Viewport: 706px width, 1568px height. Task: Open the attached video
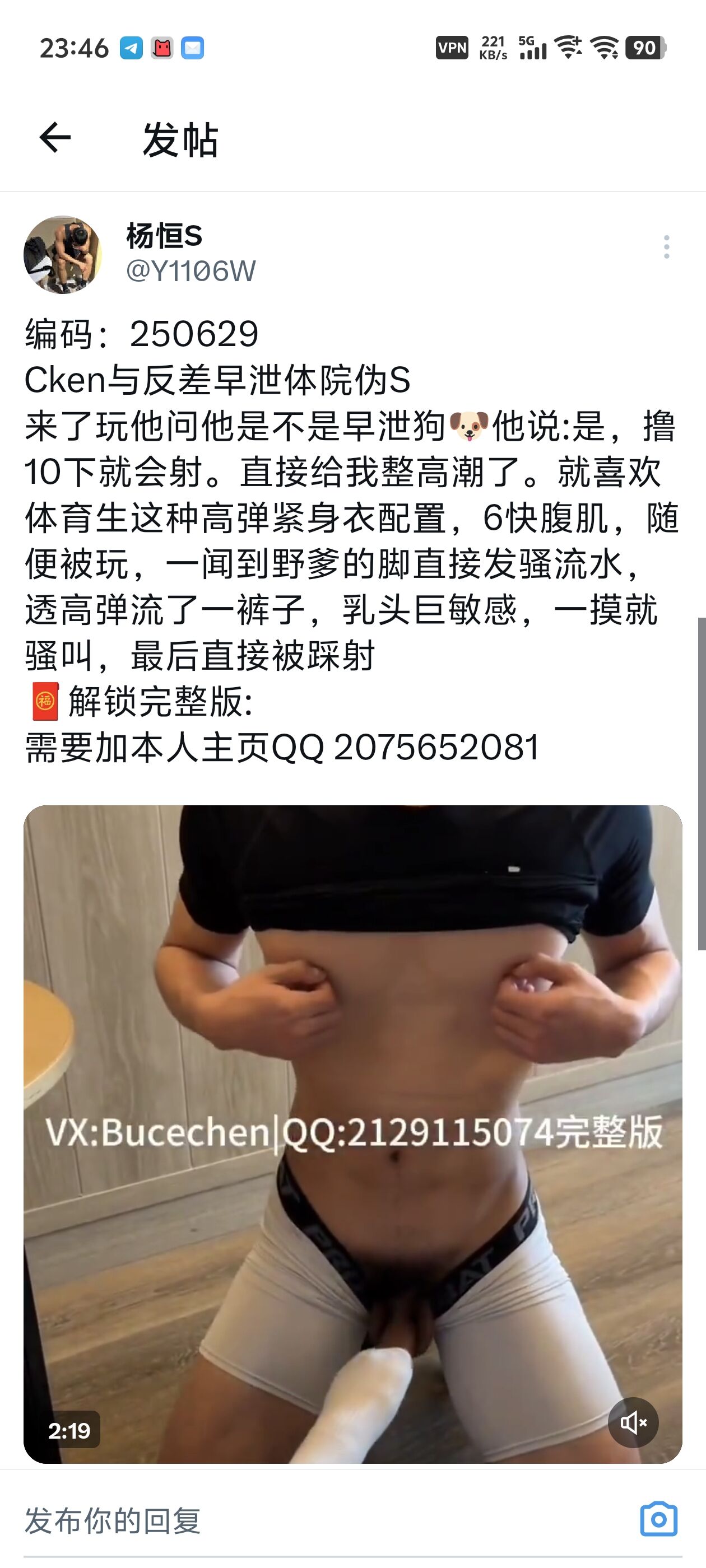pos(352,1135)
